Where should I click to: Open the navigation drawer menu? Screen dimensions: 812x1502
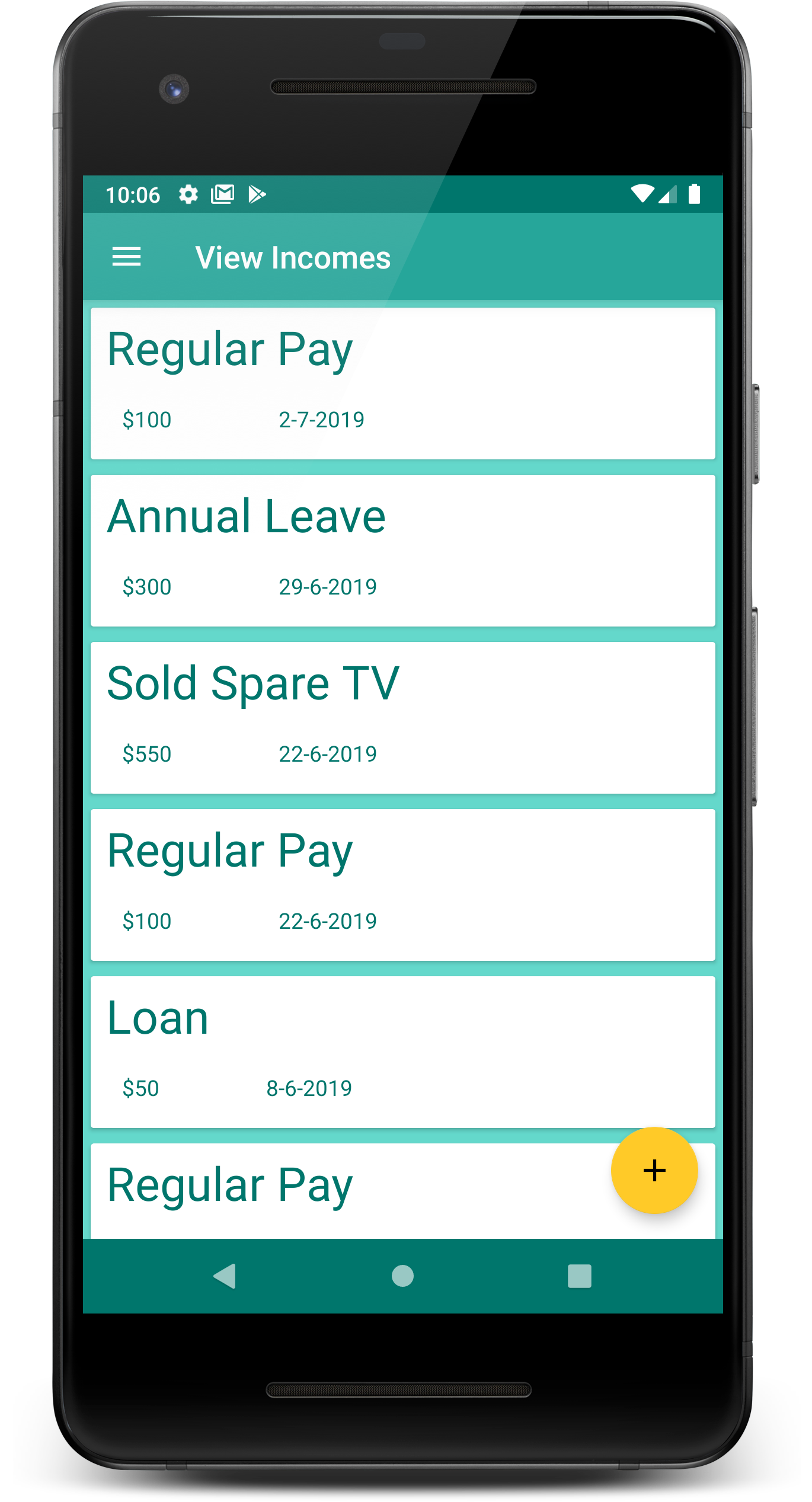pos(126,257)
